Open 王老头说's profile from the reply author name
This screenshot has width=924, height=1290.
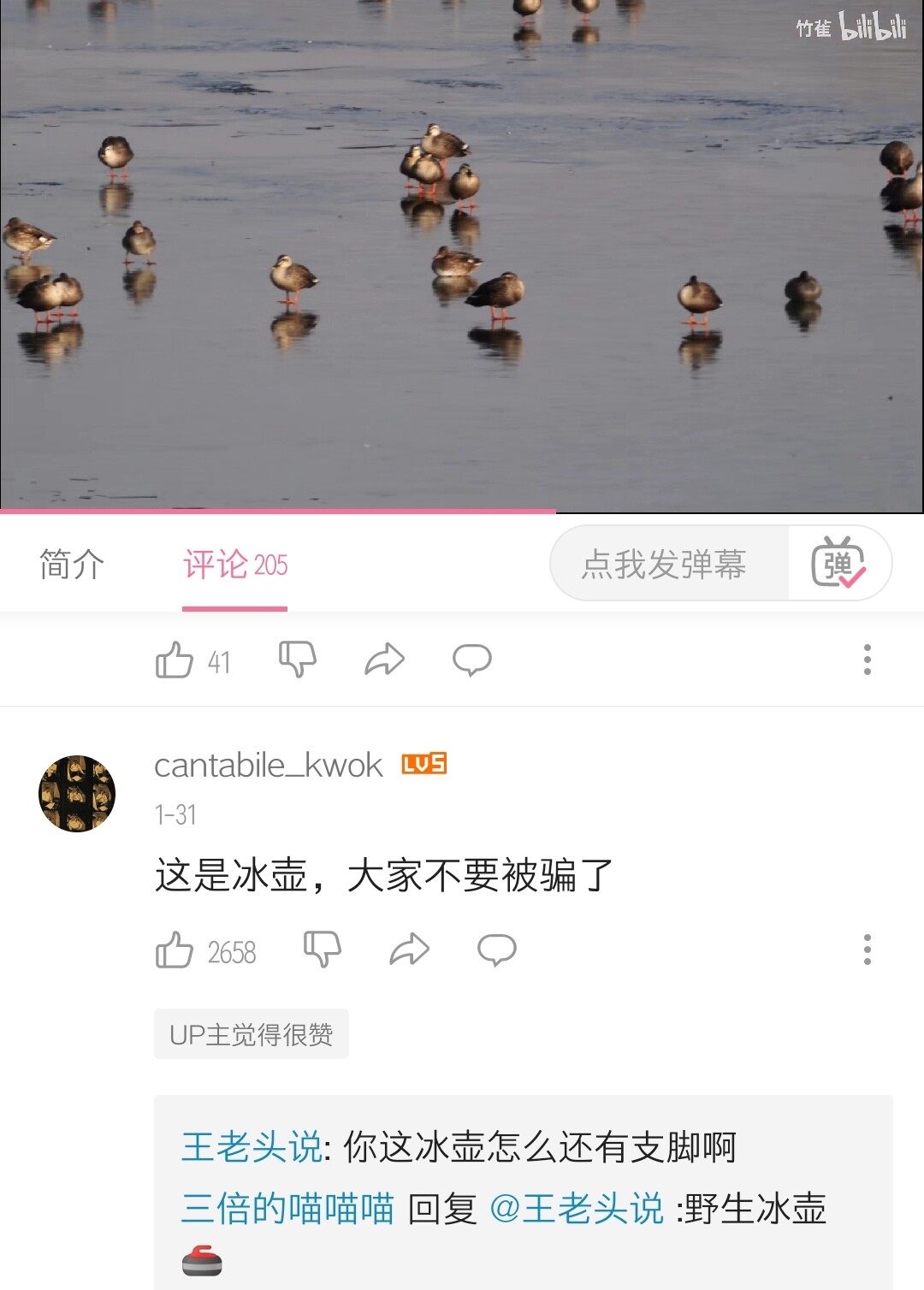click(x=252, y=1147)
